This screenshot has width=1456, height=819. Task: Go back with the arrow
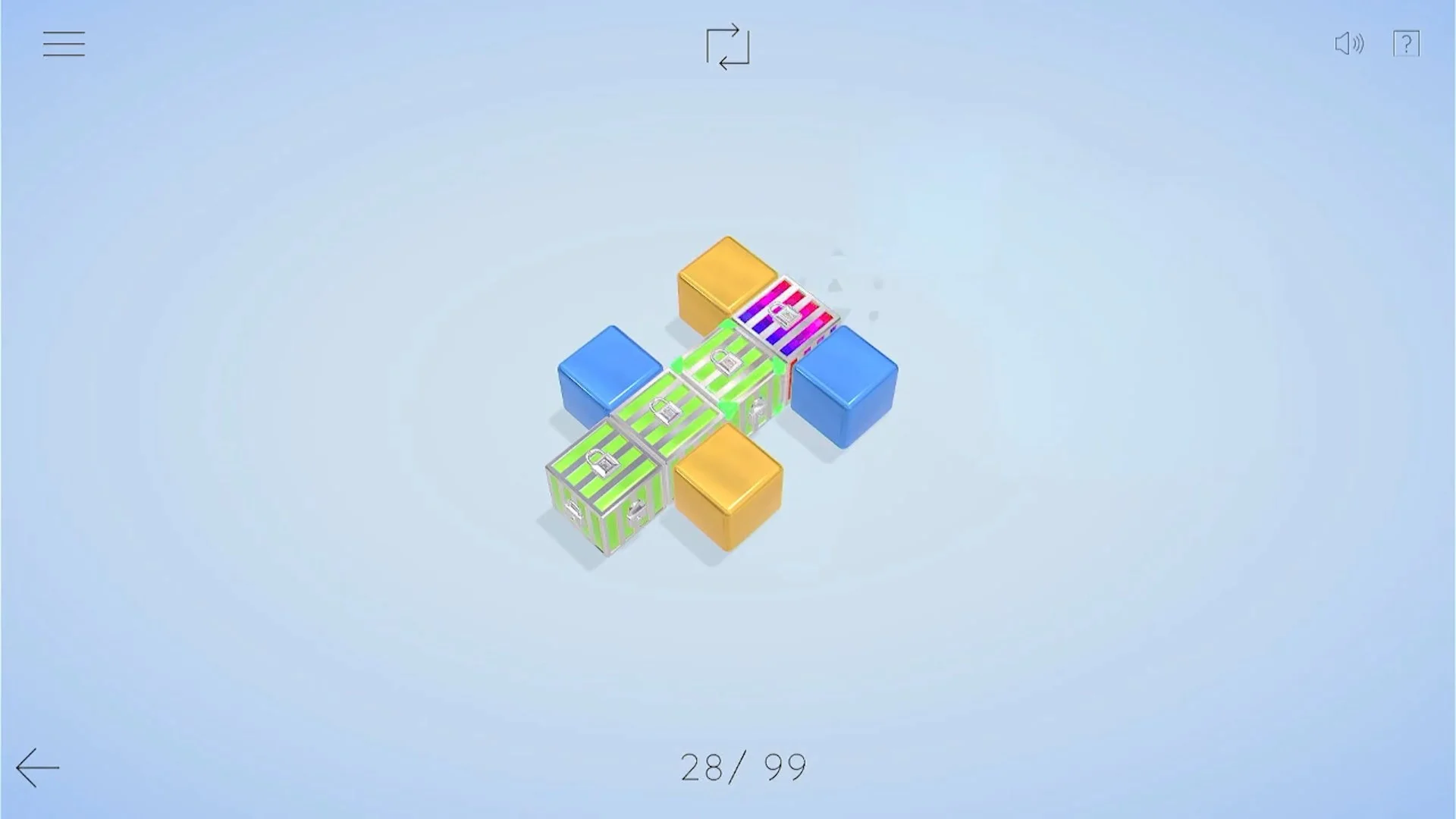(37, 767)
